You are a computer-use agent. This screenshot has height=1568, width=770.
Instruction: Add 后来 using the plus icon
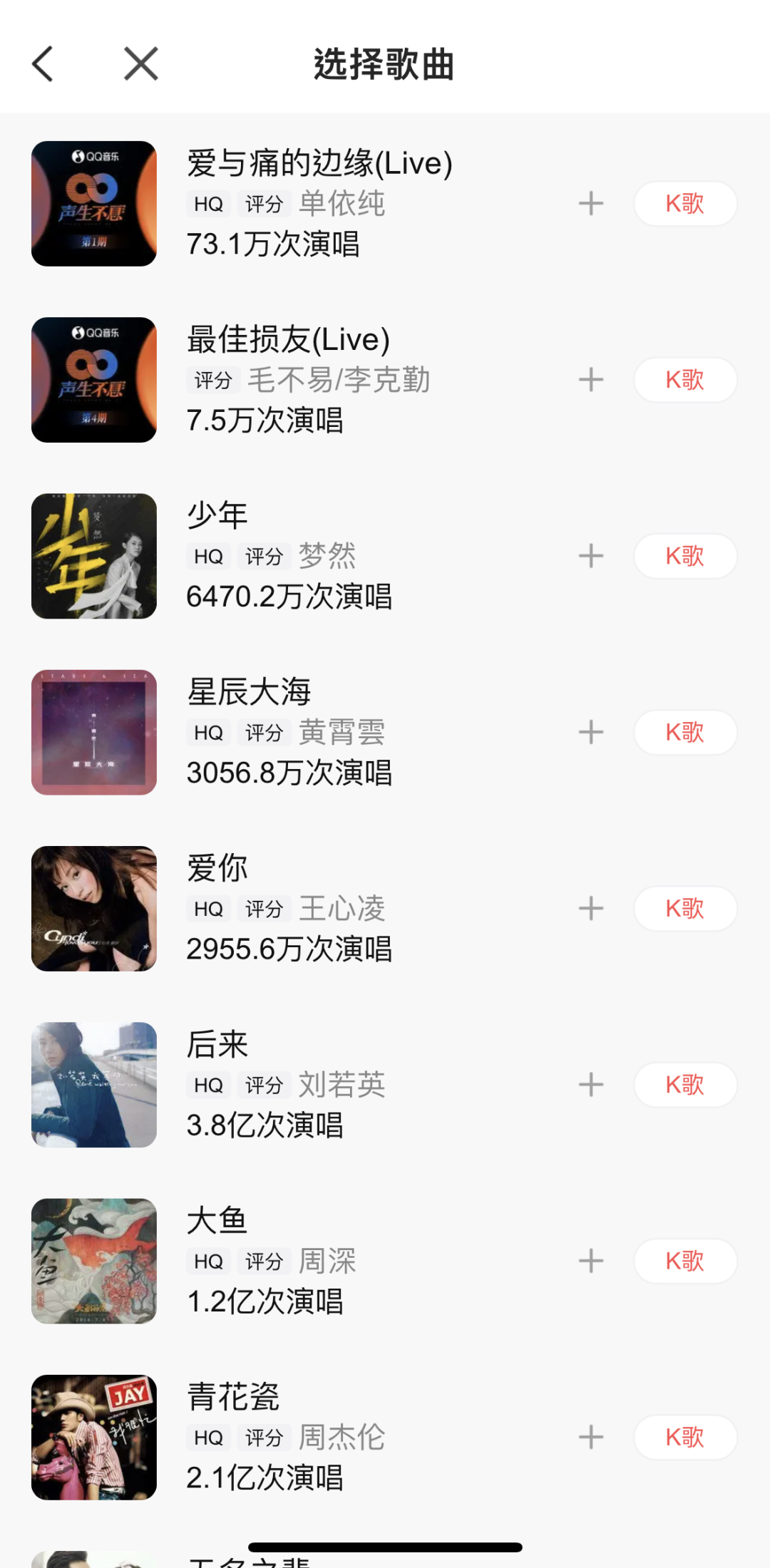click(x=590, y=1085)
